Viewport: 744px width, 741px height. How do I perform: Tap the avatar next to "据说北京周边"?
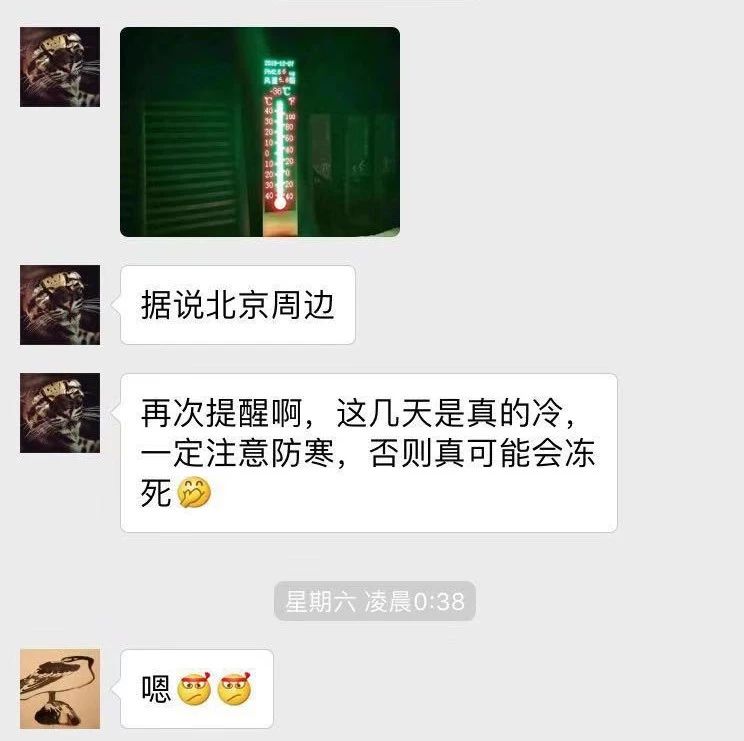point(60,305)
